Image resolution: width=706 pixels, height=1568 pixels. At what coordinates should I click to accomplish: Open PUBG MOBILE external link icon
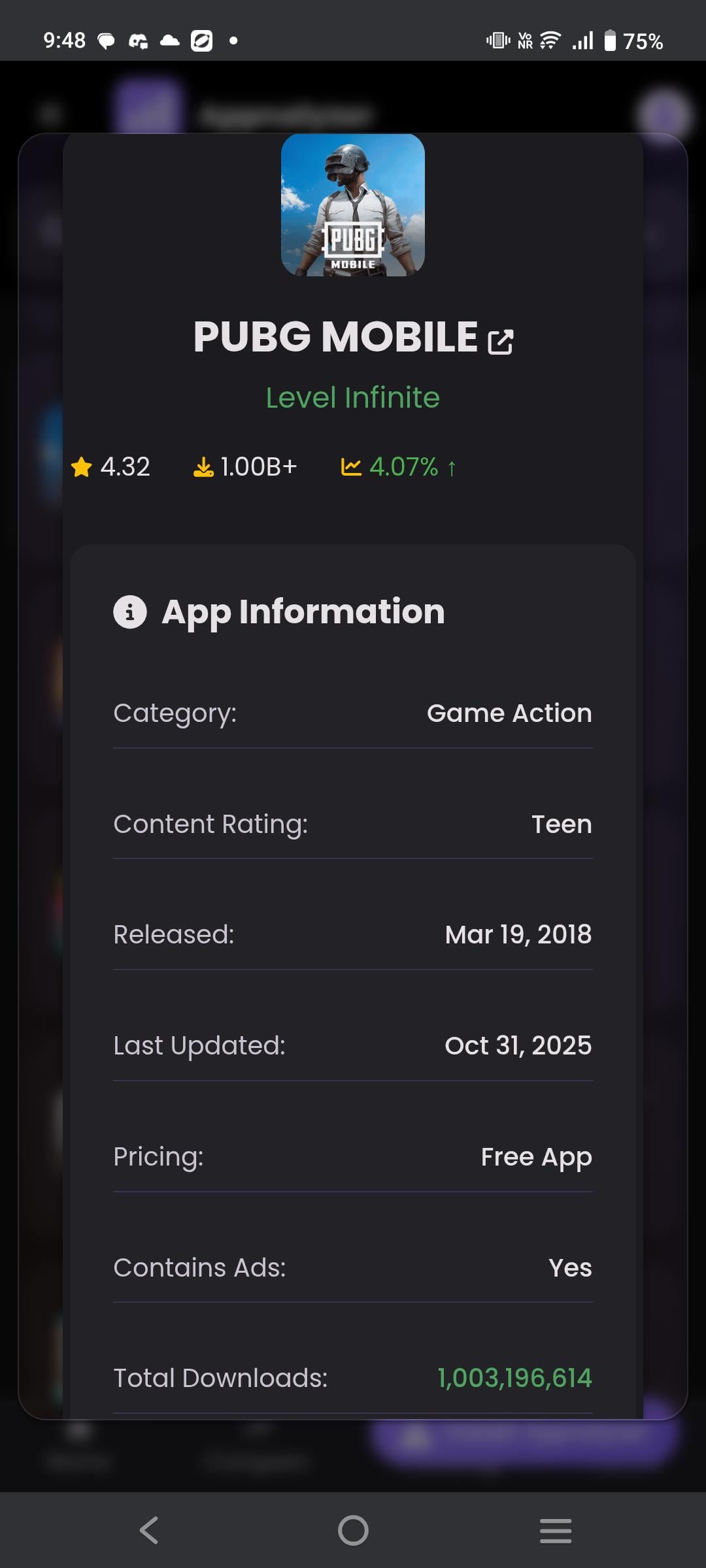tap(501, 341)
